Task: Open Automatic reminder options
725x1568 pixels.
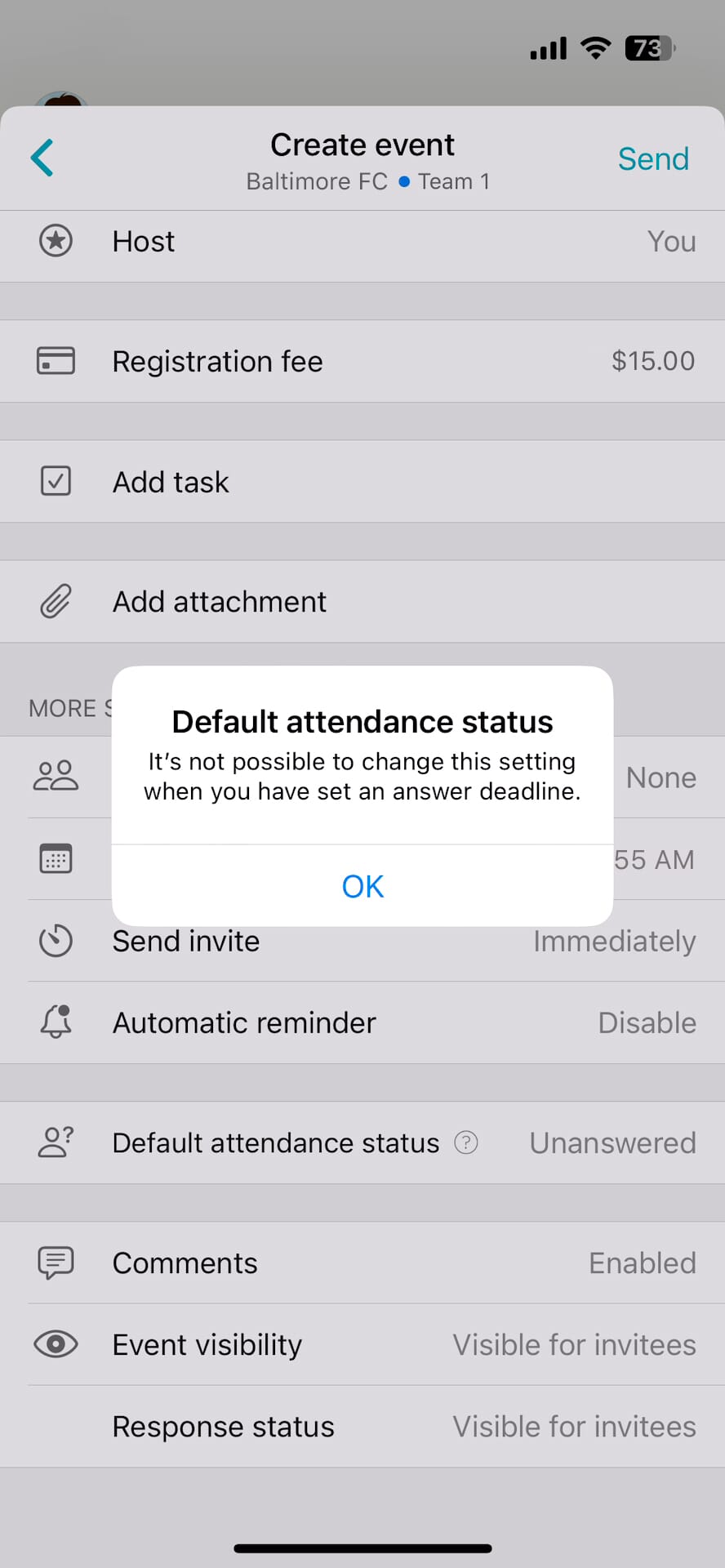Action: [x=362, y=1022]
